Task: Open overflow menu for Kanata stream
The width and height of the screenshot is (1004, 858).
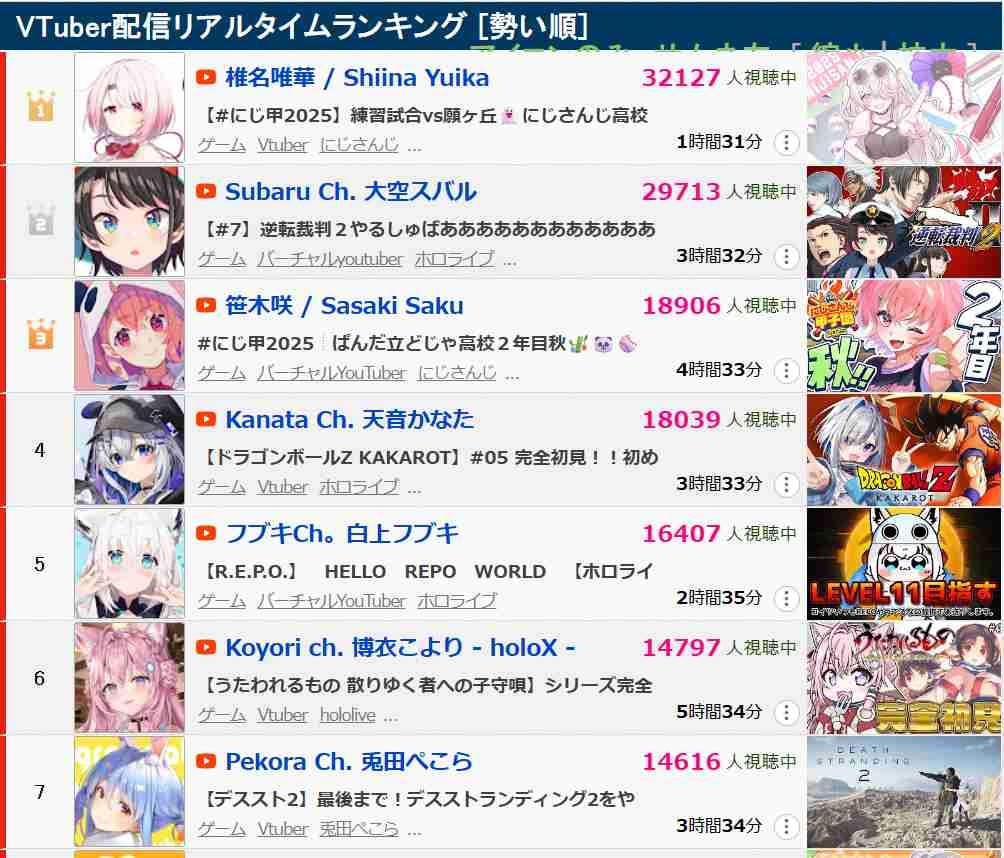Action: click(787, 485)
